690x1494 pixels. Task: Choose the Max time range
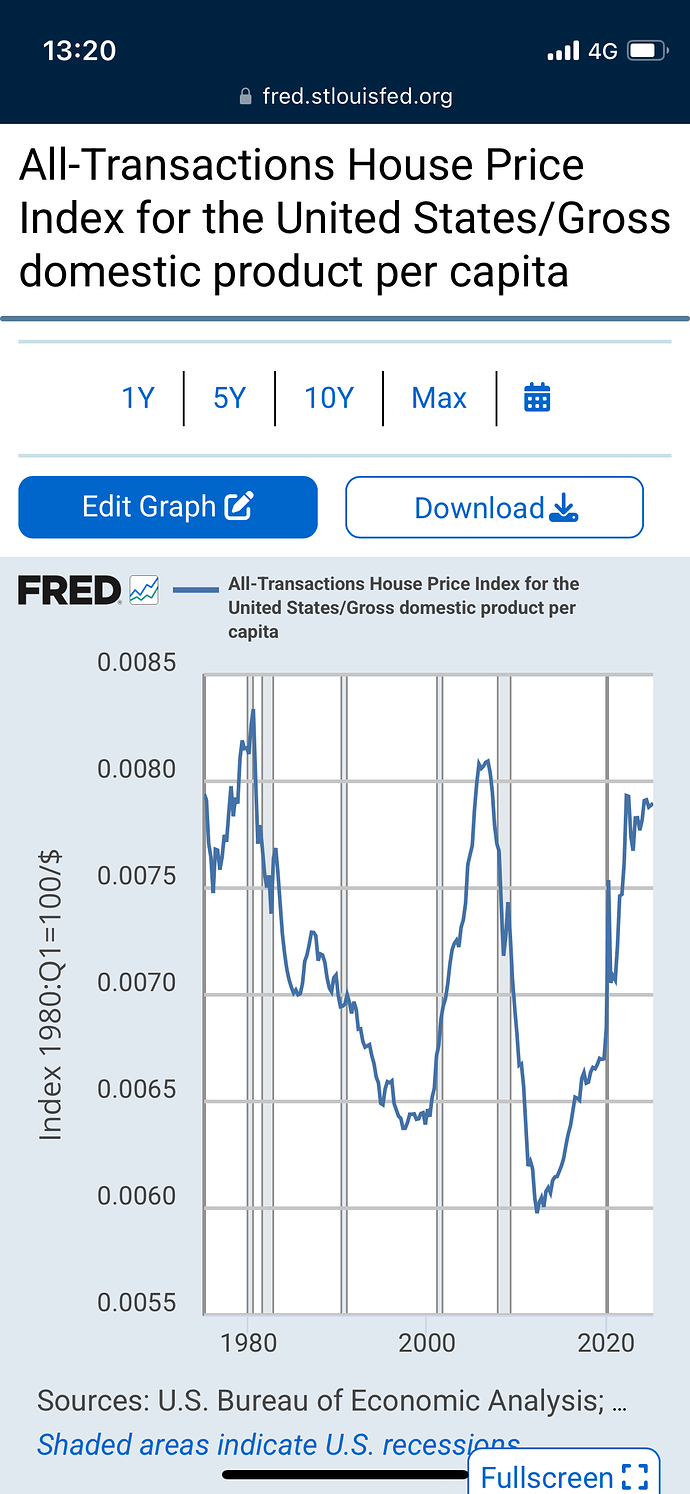439,398
